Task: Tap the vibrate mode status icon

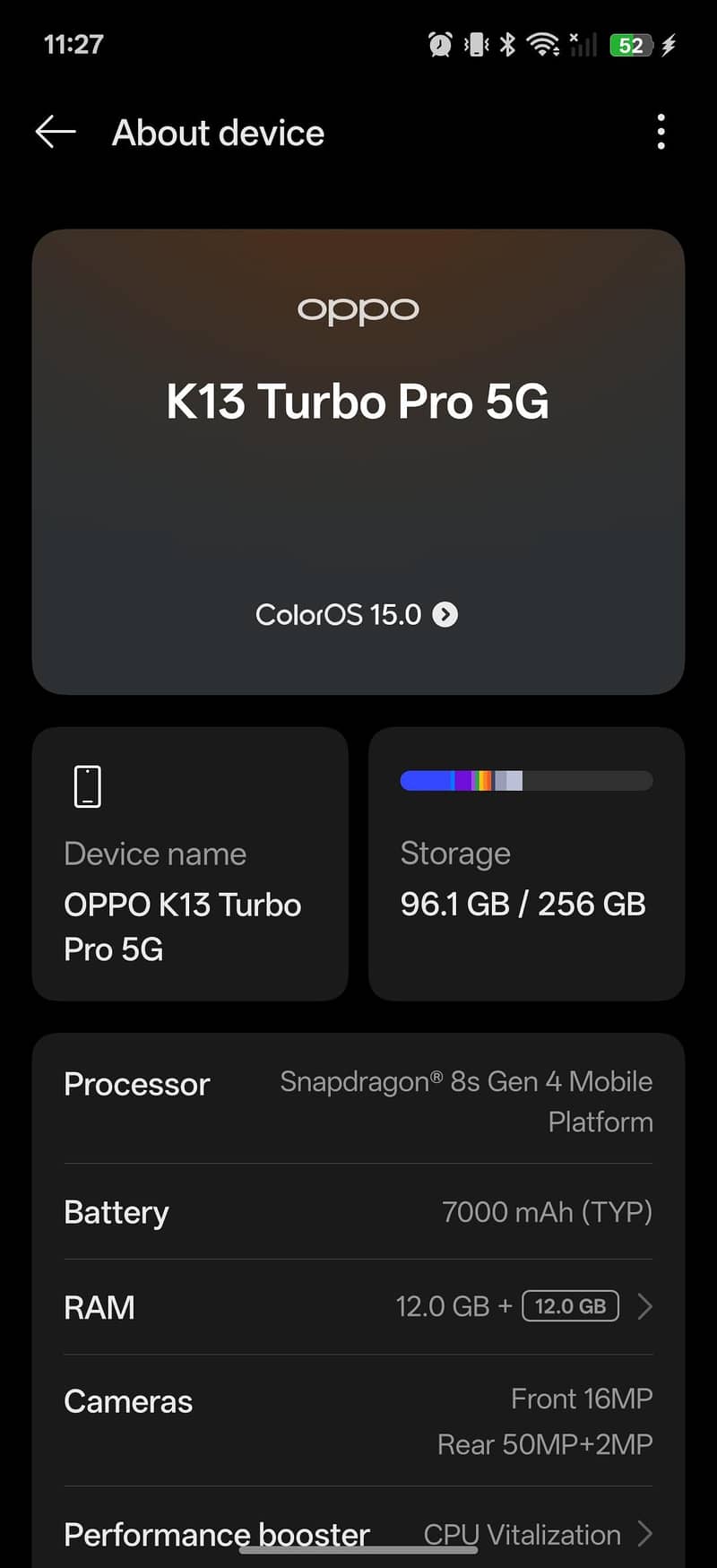Action: pyautogui.click(x=475, y=44)
